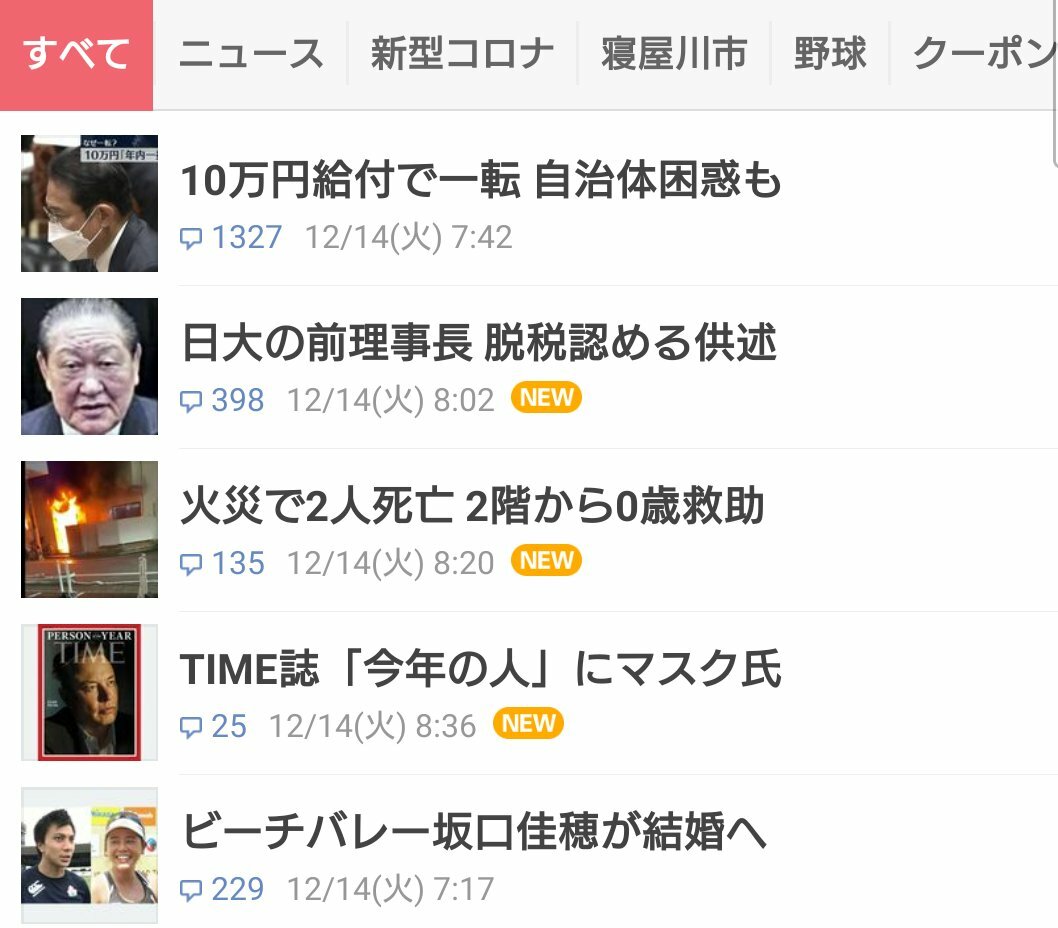Open the story ビーチバレー坂口佳穂が結婚へ
Screen dimensions: 1058x928
click(x=473, y=833)
